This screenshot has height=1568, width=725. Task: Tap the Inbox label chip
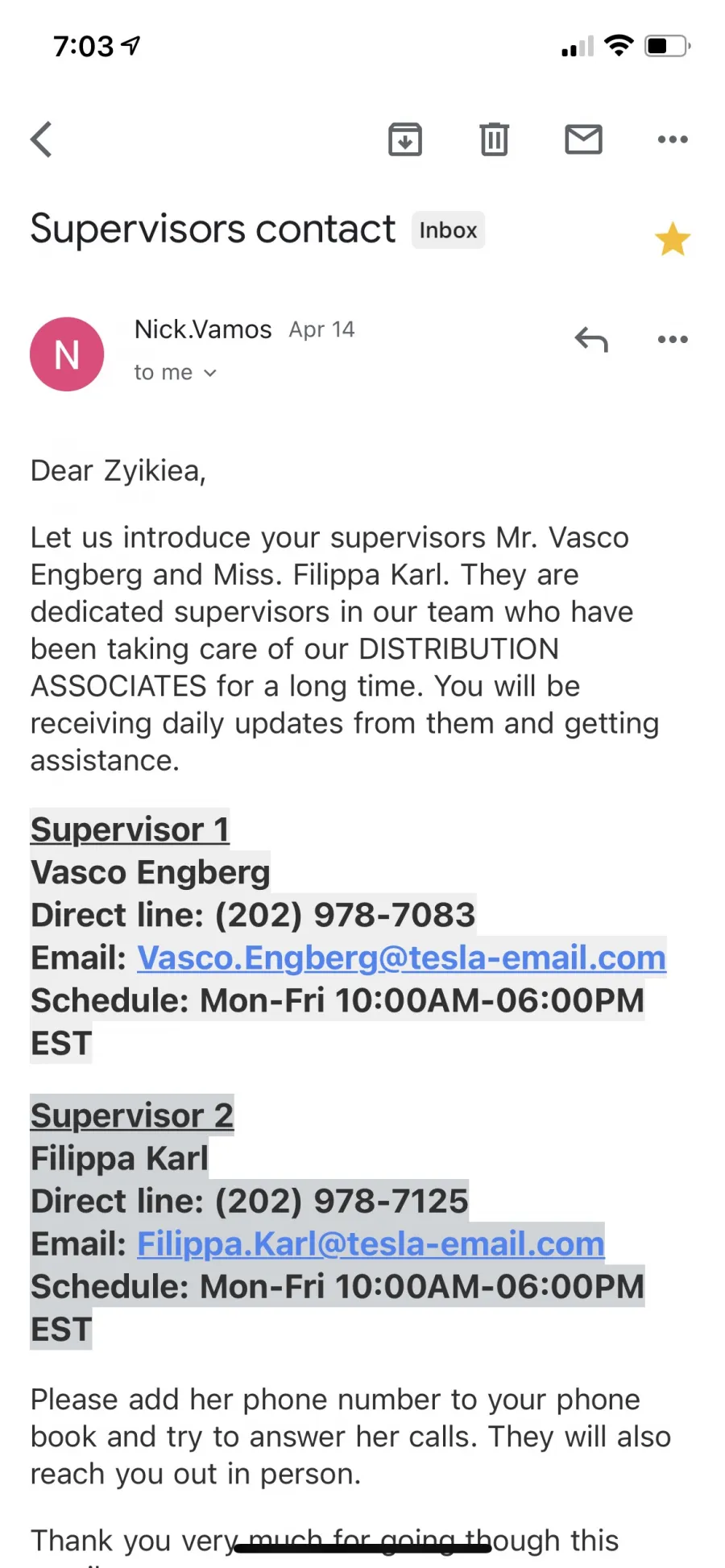point(448,230)
